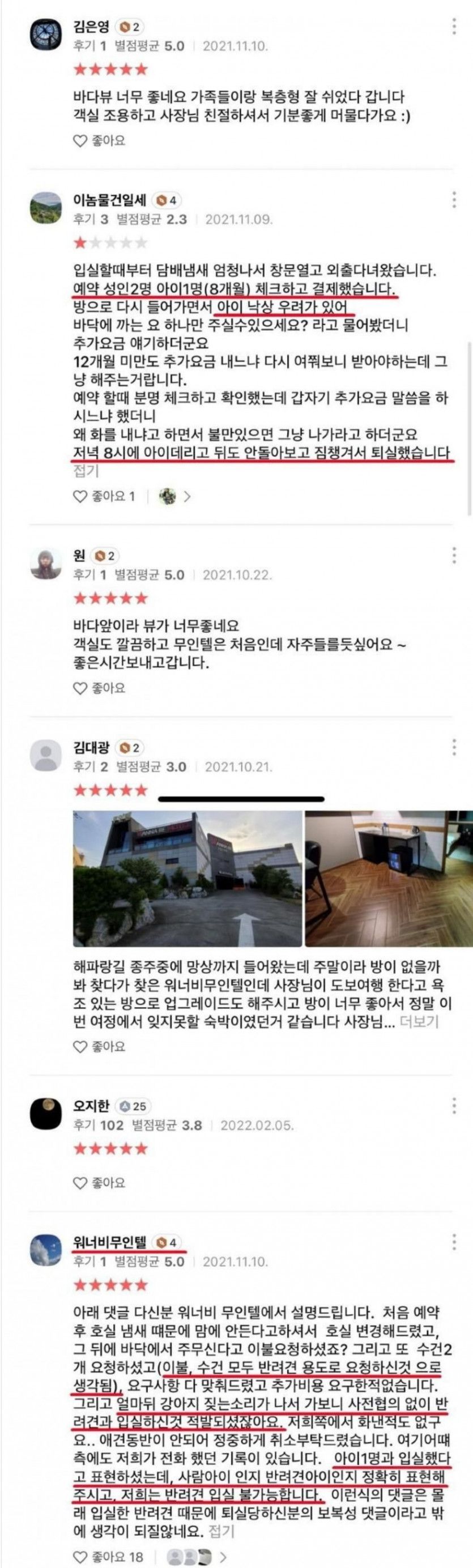The image size is (473, 1568).
Task: Expand 김대광's review with 더보기
Action: [419, 1022]
